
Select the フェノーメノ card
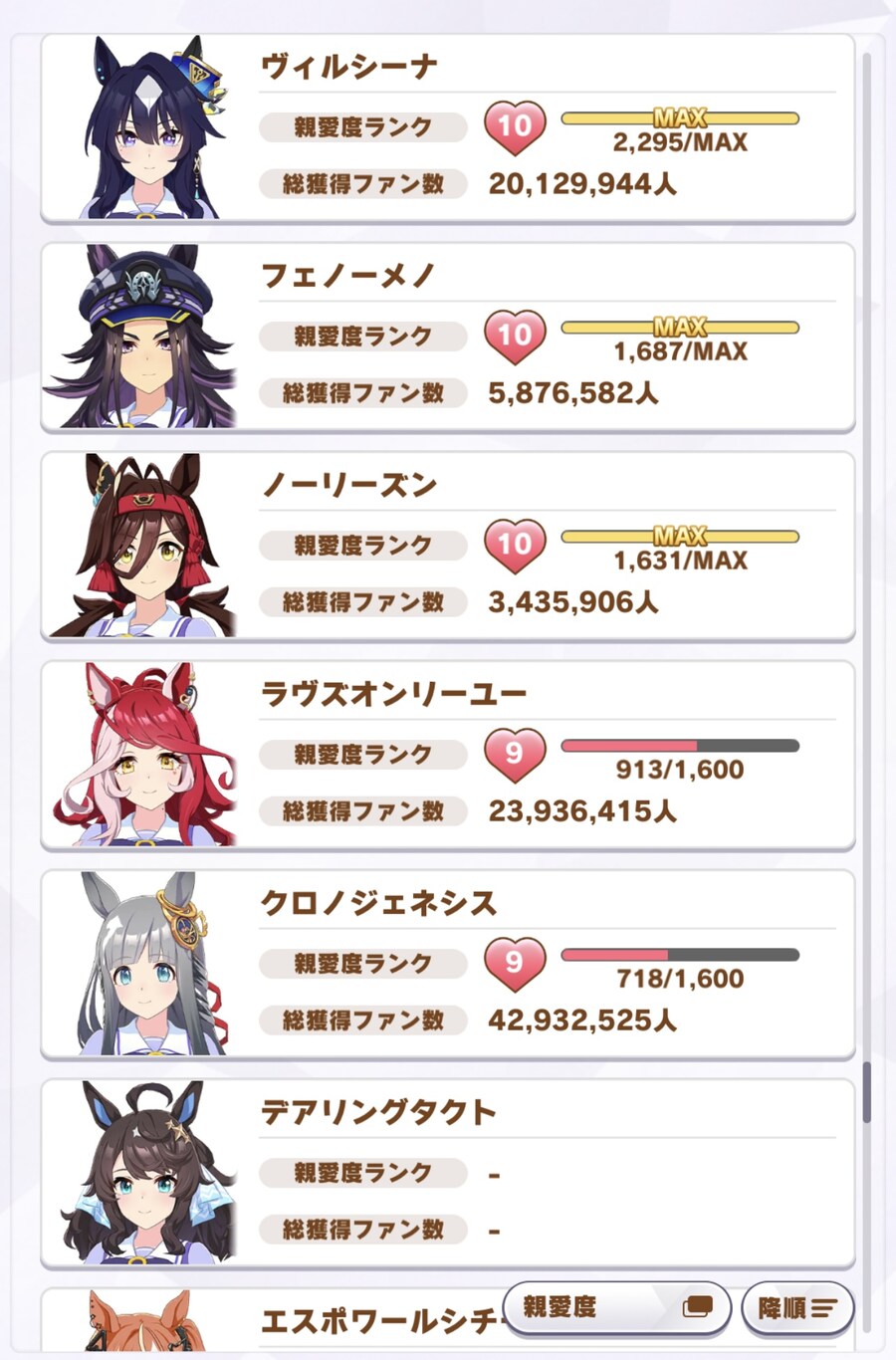[448, 339]
